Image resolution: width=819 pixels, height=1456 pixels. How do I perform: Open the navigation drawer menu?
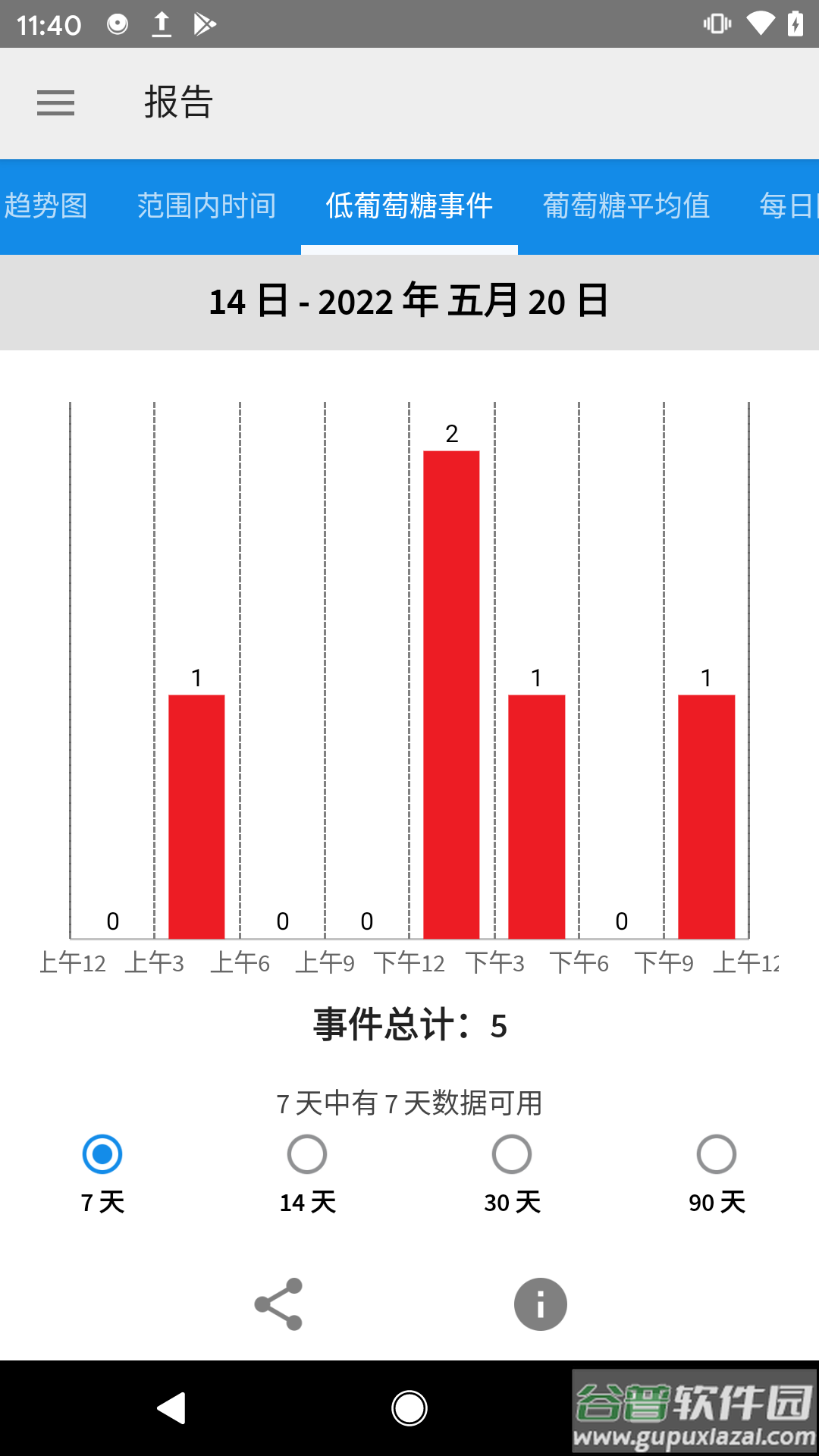[x=55, y=102]
